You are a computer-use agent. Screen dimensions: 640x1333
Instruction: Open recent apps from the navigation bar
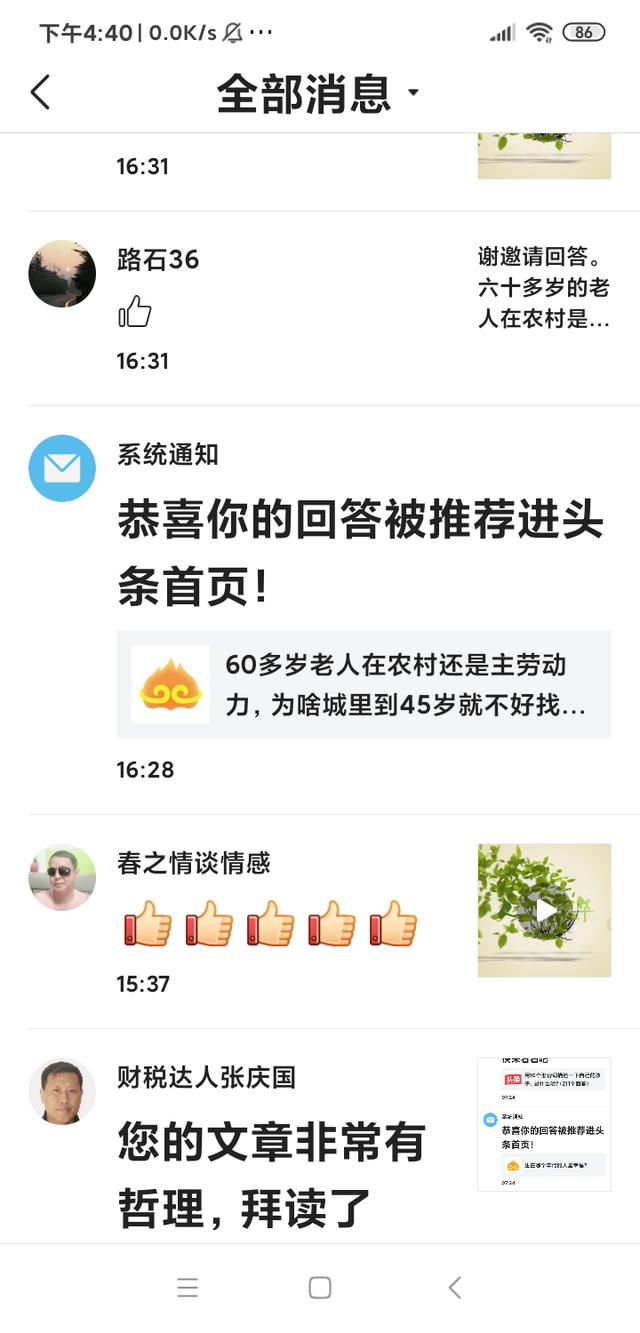tap(187, 1287)
